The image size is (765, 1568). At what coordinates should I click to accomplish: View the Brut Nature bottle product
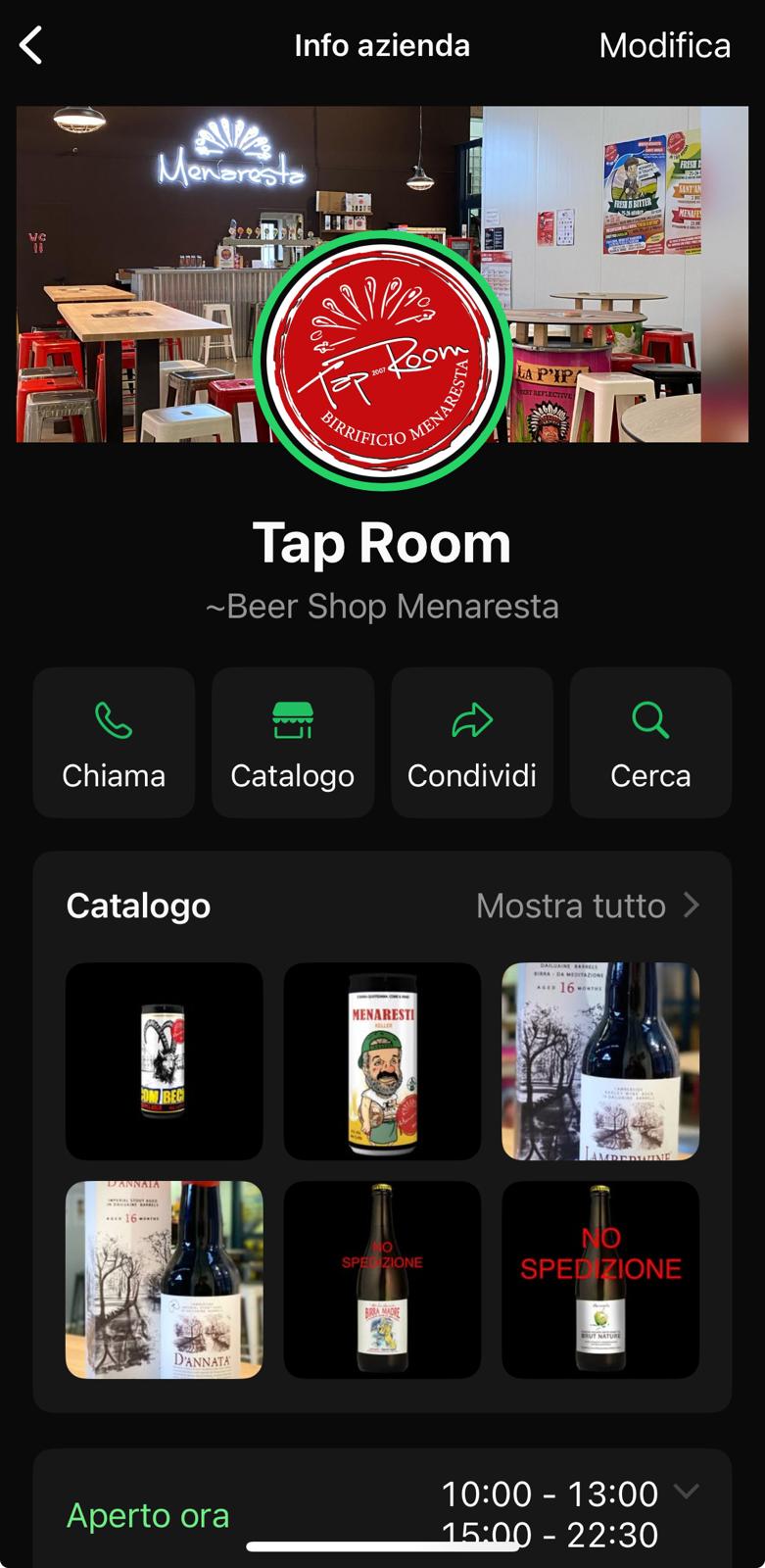click(600, 1280)
